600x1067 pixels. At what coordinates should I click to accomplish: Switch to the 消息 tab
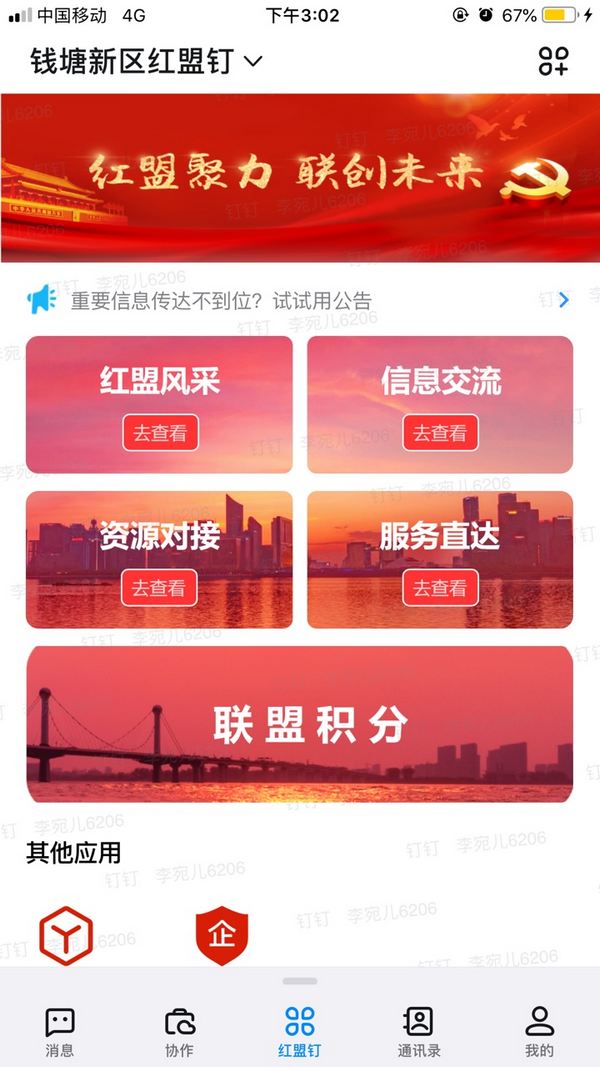(x=60, y=1032)
